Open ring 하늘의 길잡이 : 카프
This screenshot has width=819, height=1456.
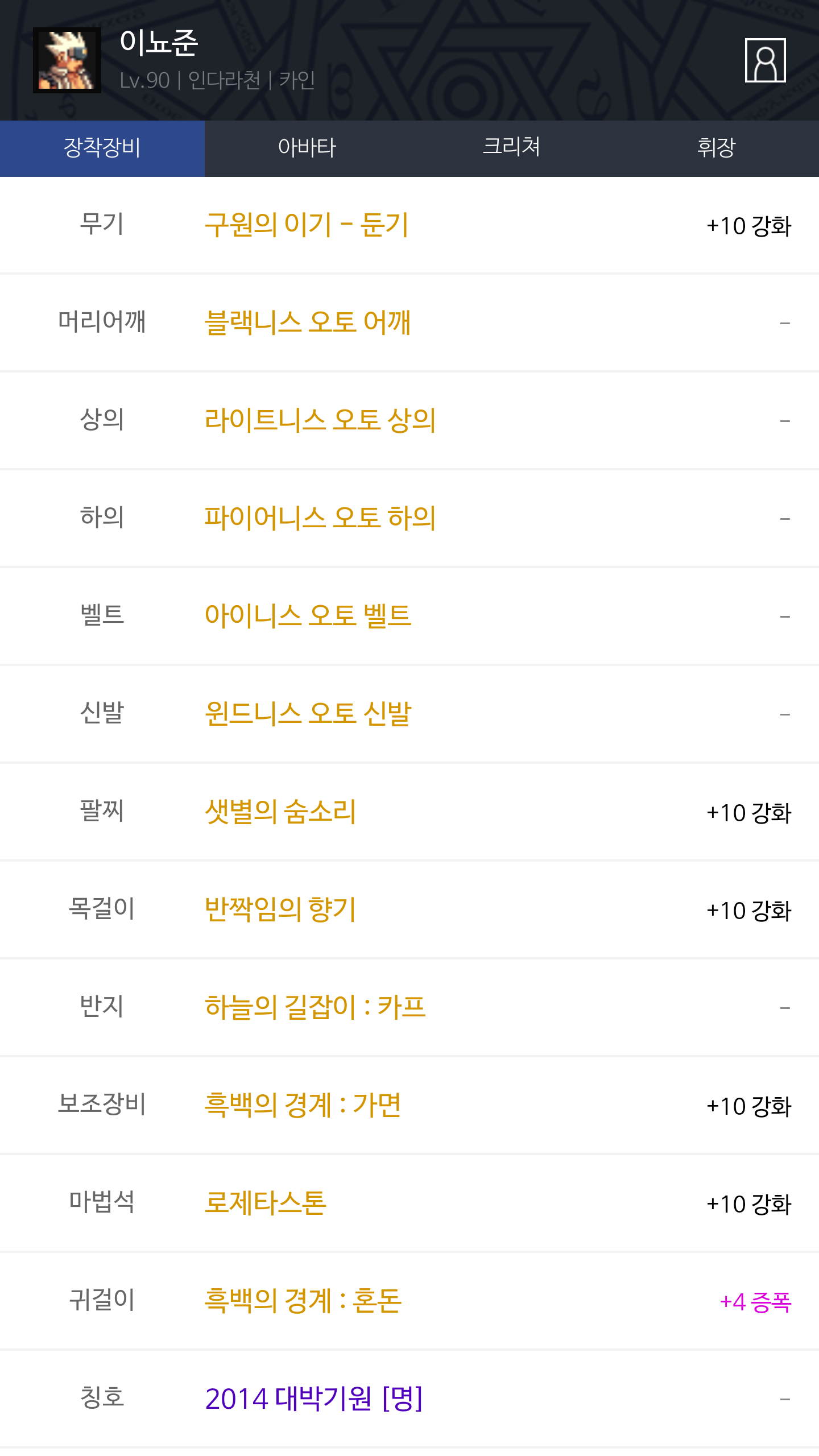[315, 1008]
